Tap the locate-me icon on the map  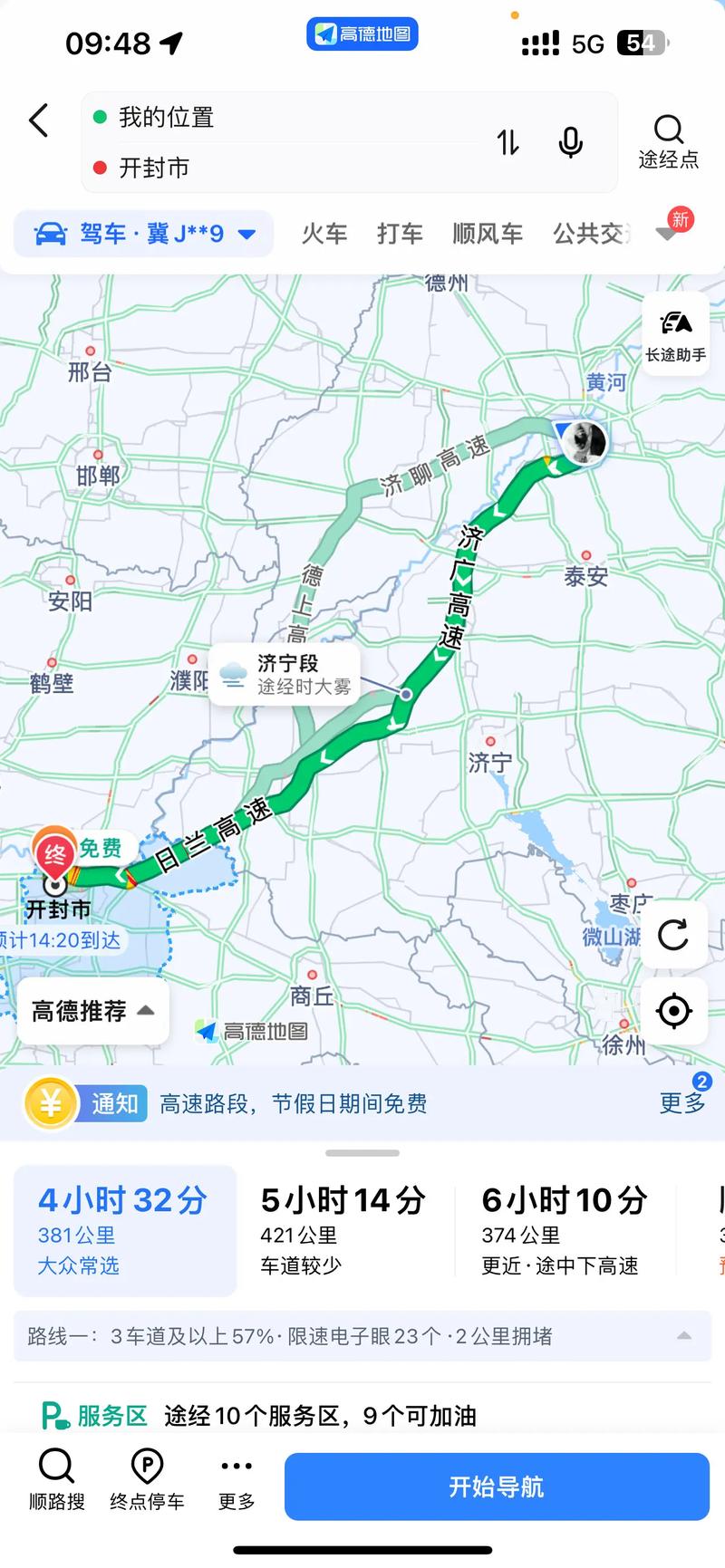coord(674,1012)
